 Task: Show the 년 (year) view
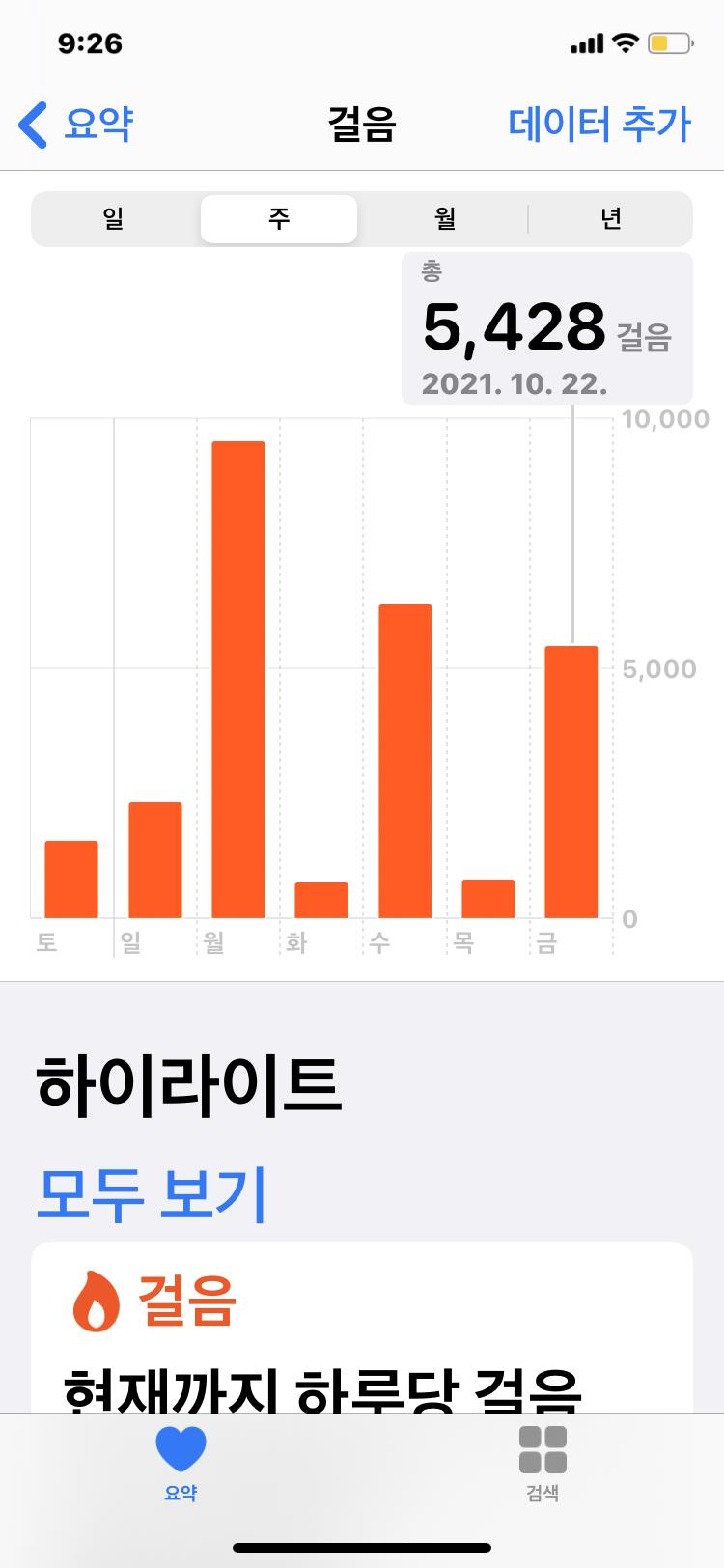pos(610,219)
